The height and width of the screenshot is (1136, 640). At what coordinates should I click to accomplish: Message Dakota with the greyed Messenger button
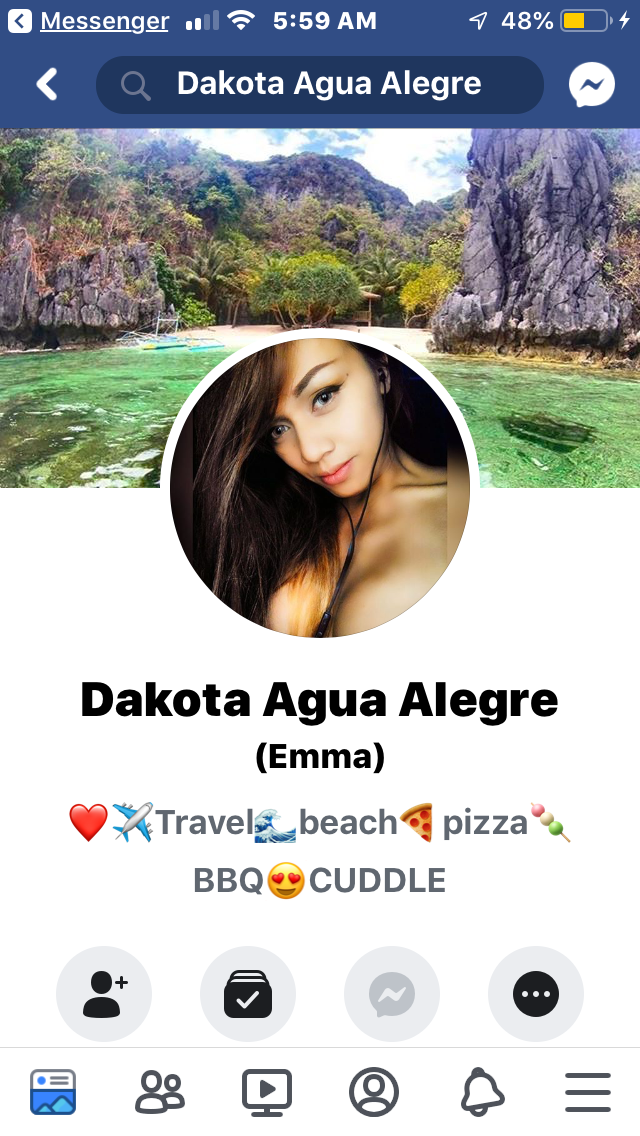coord(392,994)
